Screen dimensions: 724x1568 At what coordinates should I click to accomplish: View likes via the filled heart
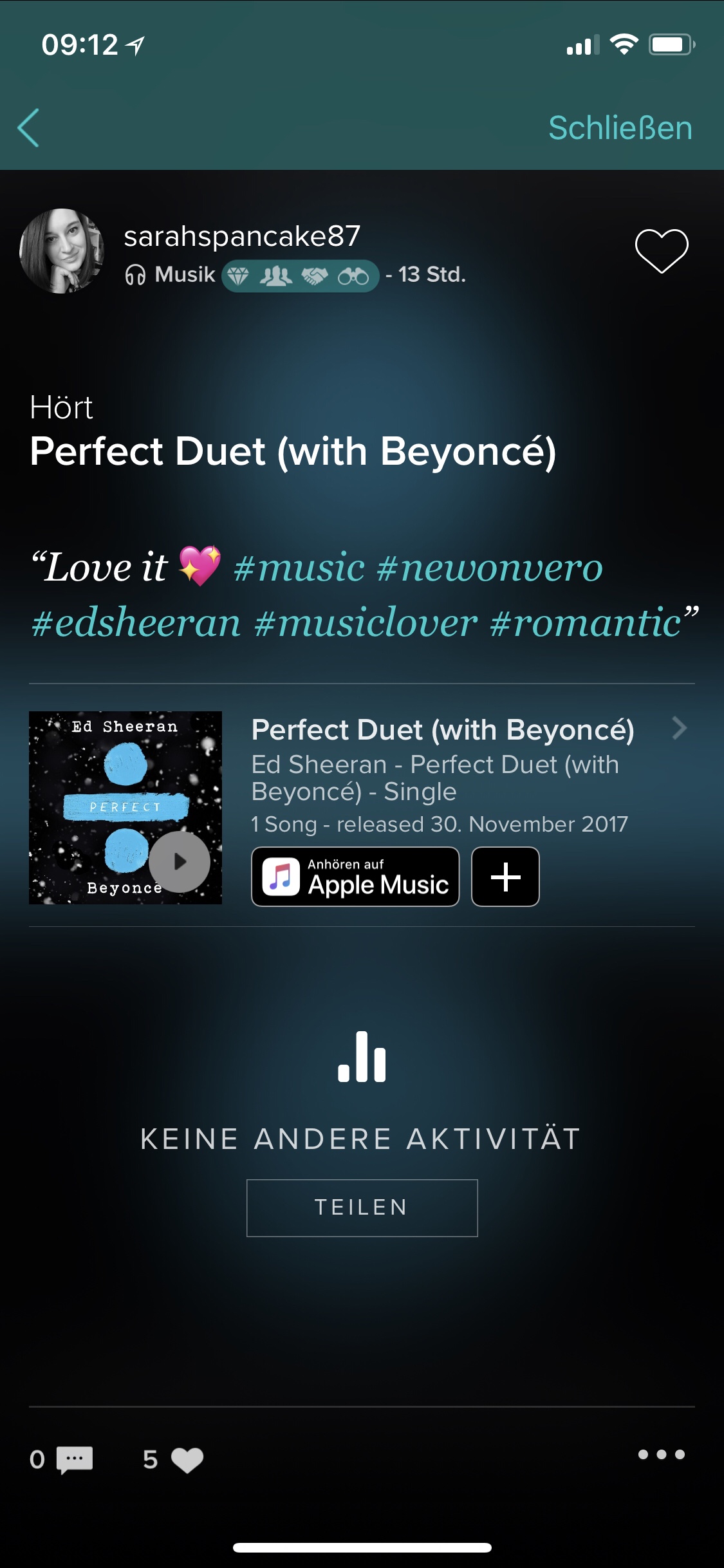tap(187, 1459)
